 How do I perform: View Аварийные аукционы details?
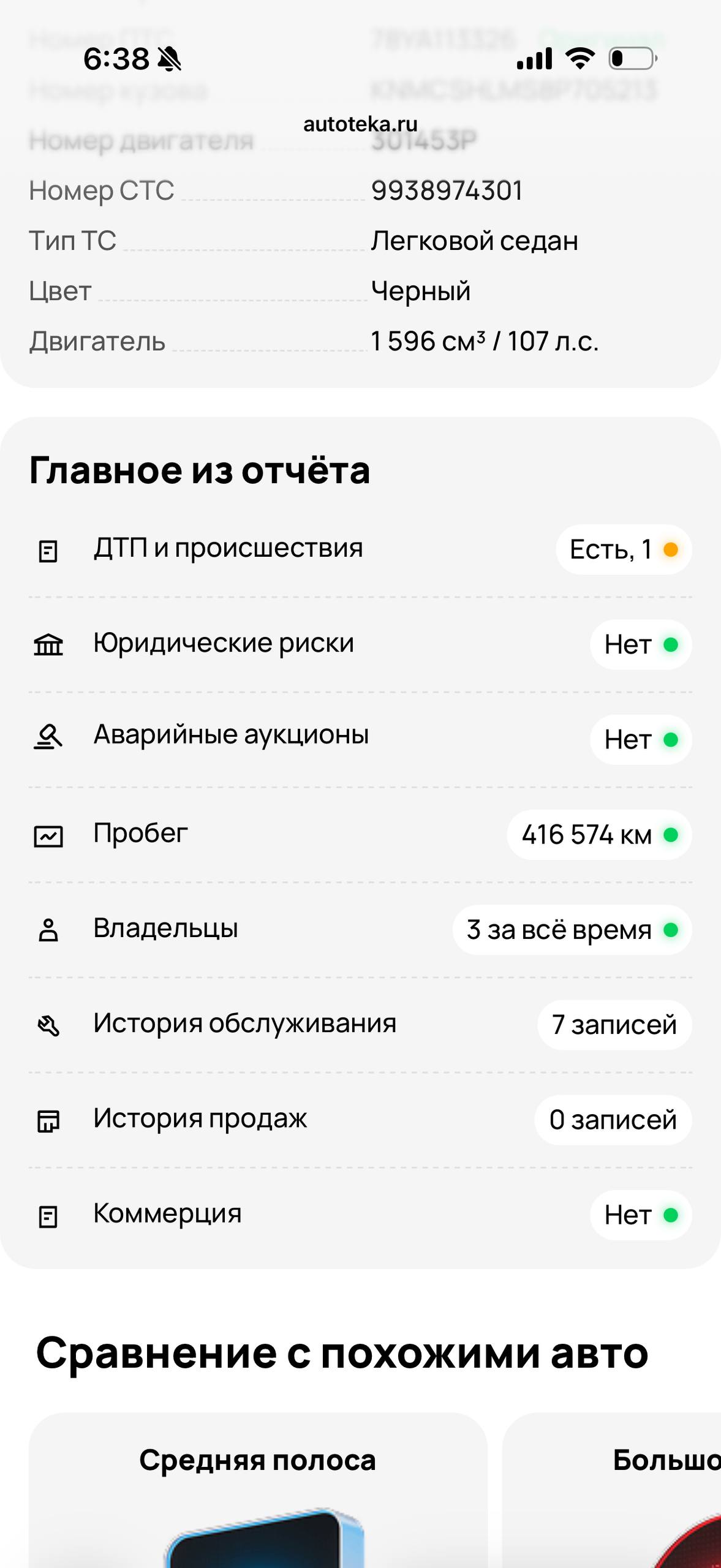click(x=360, y=739)
